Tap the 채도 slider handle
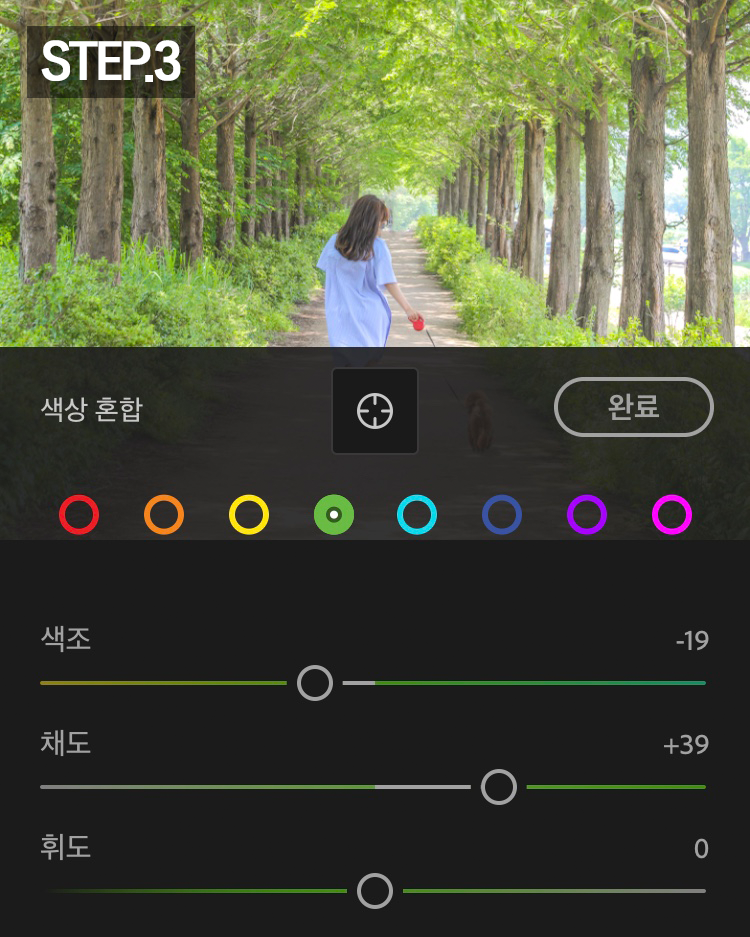750x937 pixels. pos(499,787)
